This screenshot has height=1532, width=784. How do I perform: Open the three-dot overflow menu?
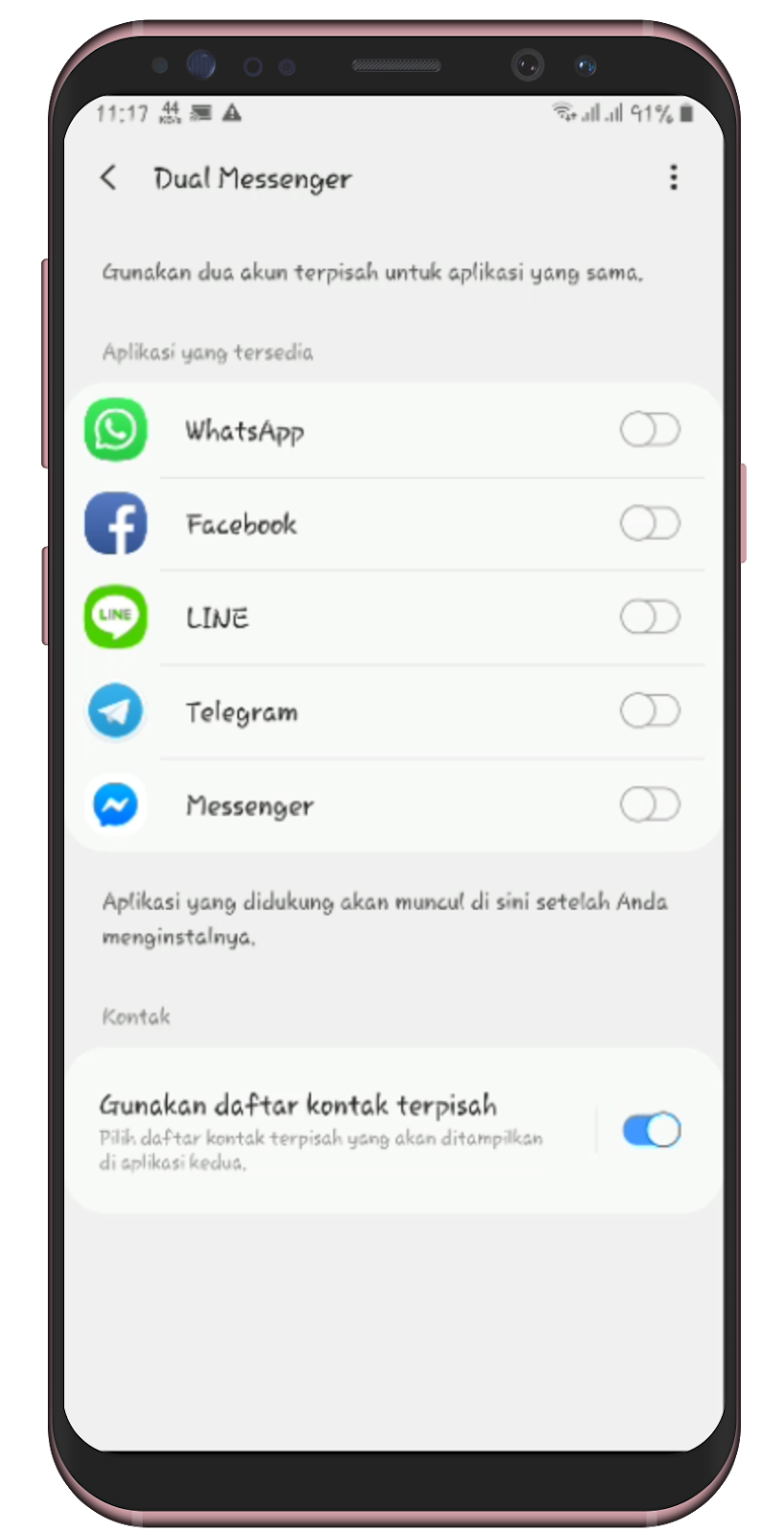point(673,177)
